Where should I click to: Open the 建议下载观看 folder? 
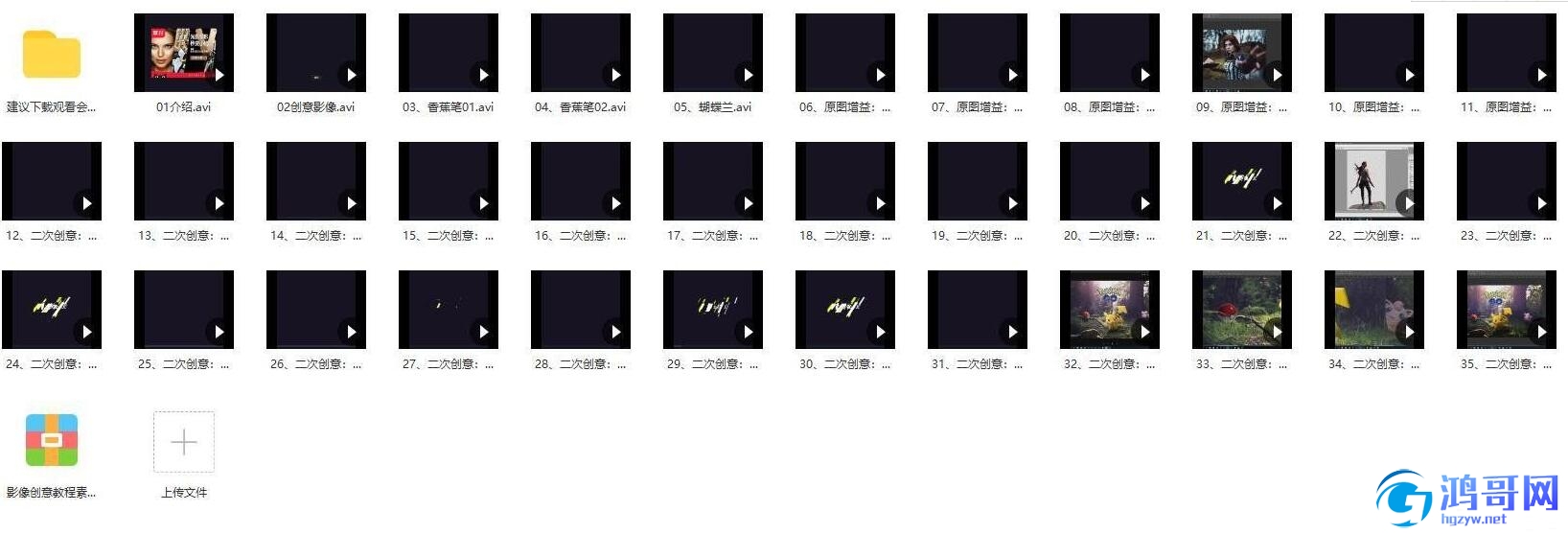[52, 55]
